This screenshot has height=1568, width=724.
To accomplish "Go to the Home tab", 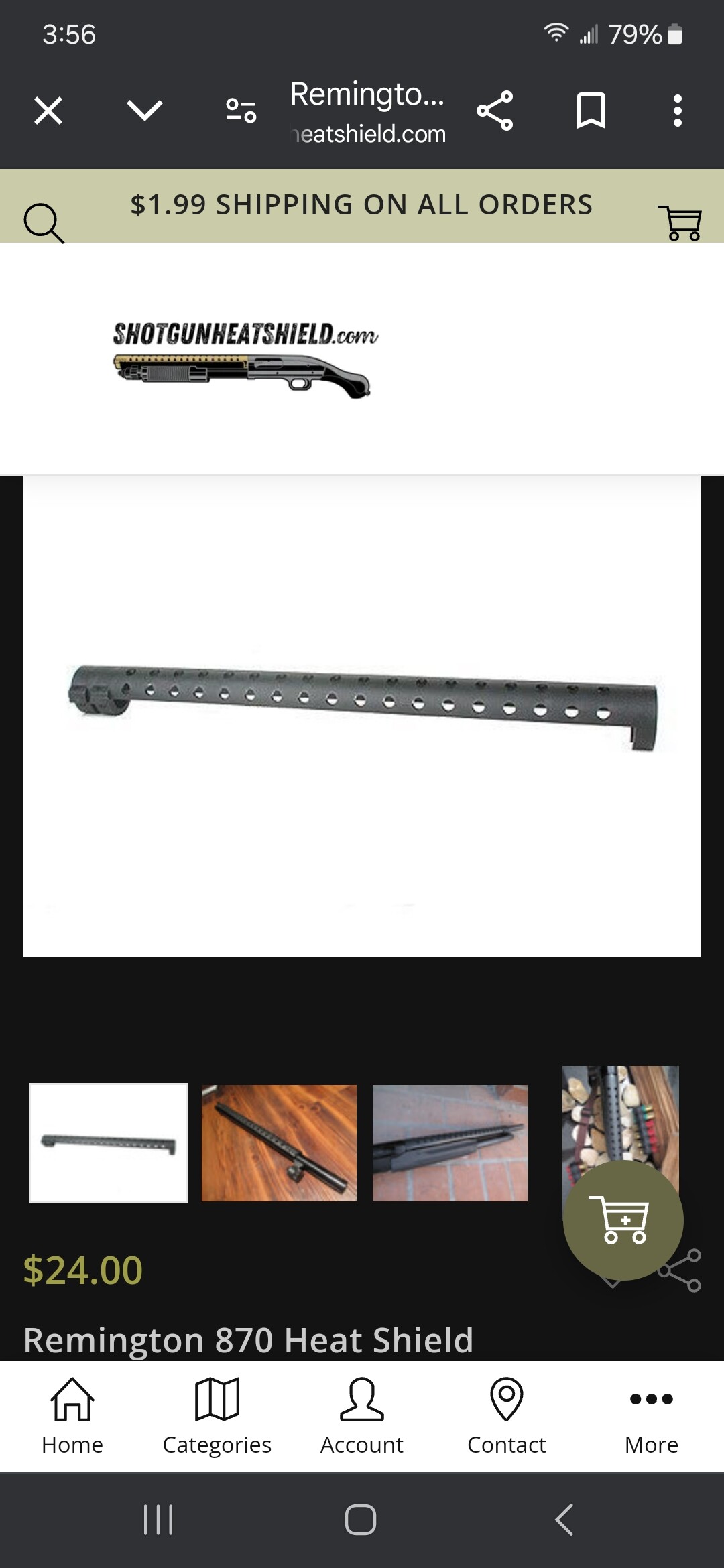I will (72, 1417).
